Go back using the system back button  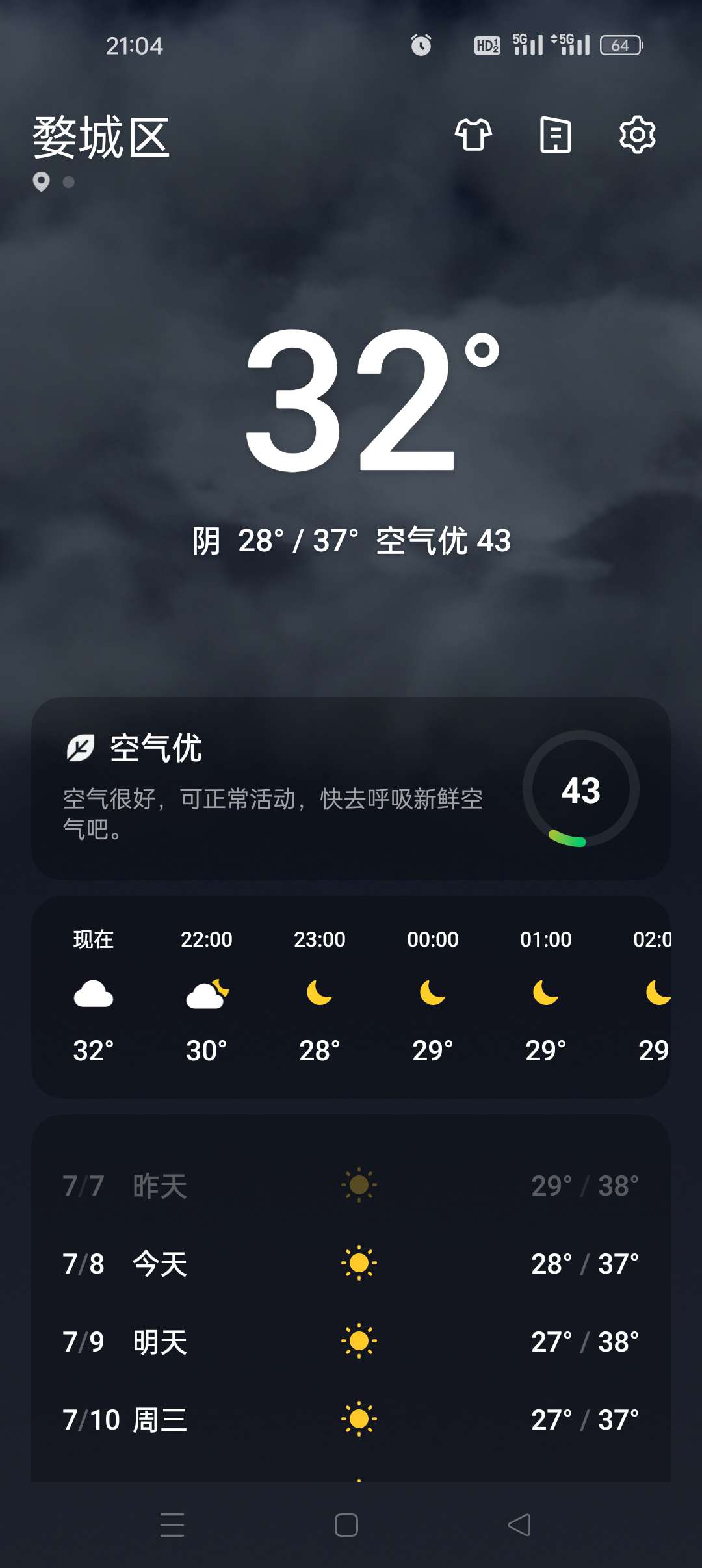[519, 1525]
